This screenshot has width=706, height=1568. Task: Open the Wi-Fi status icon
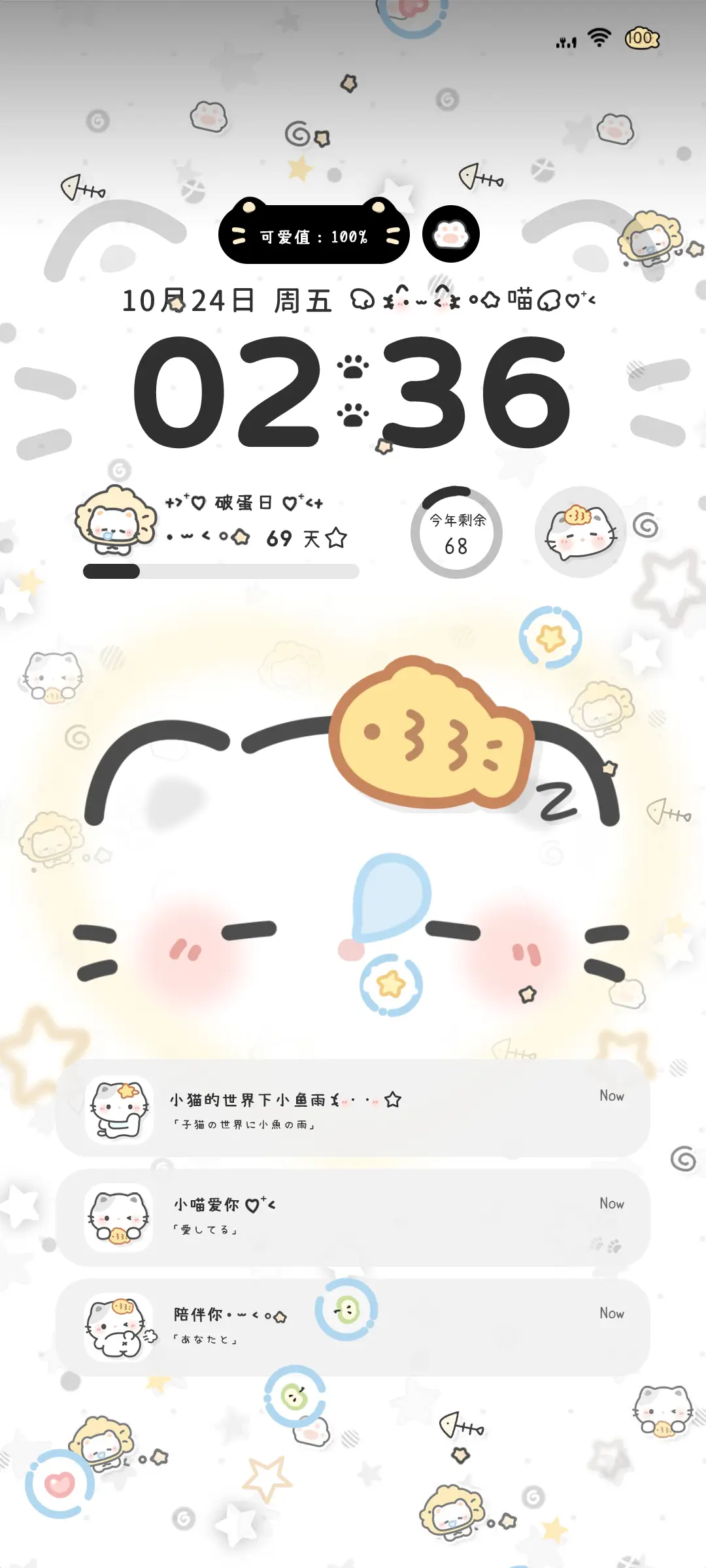click(x=600, y=38)
